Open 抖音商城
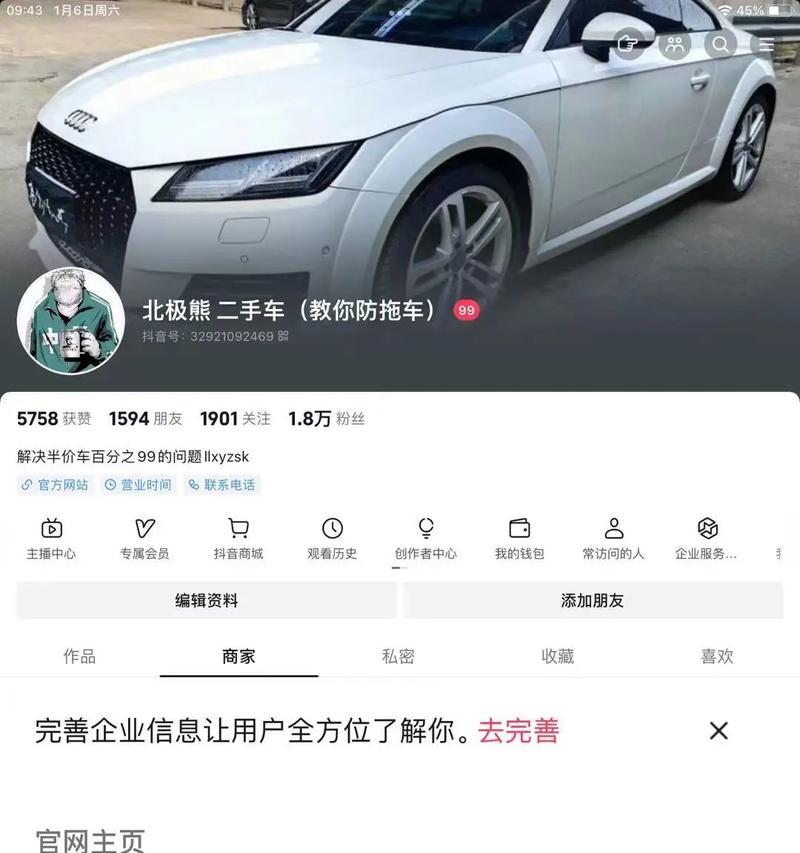 238,539
